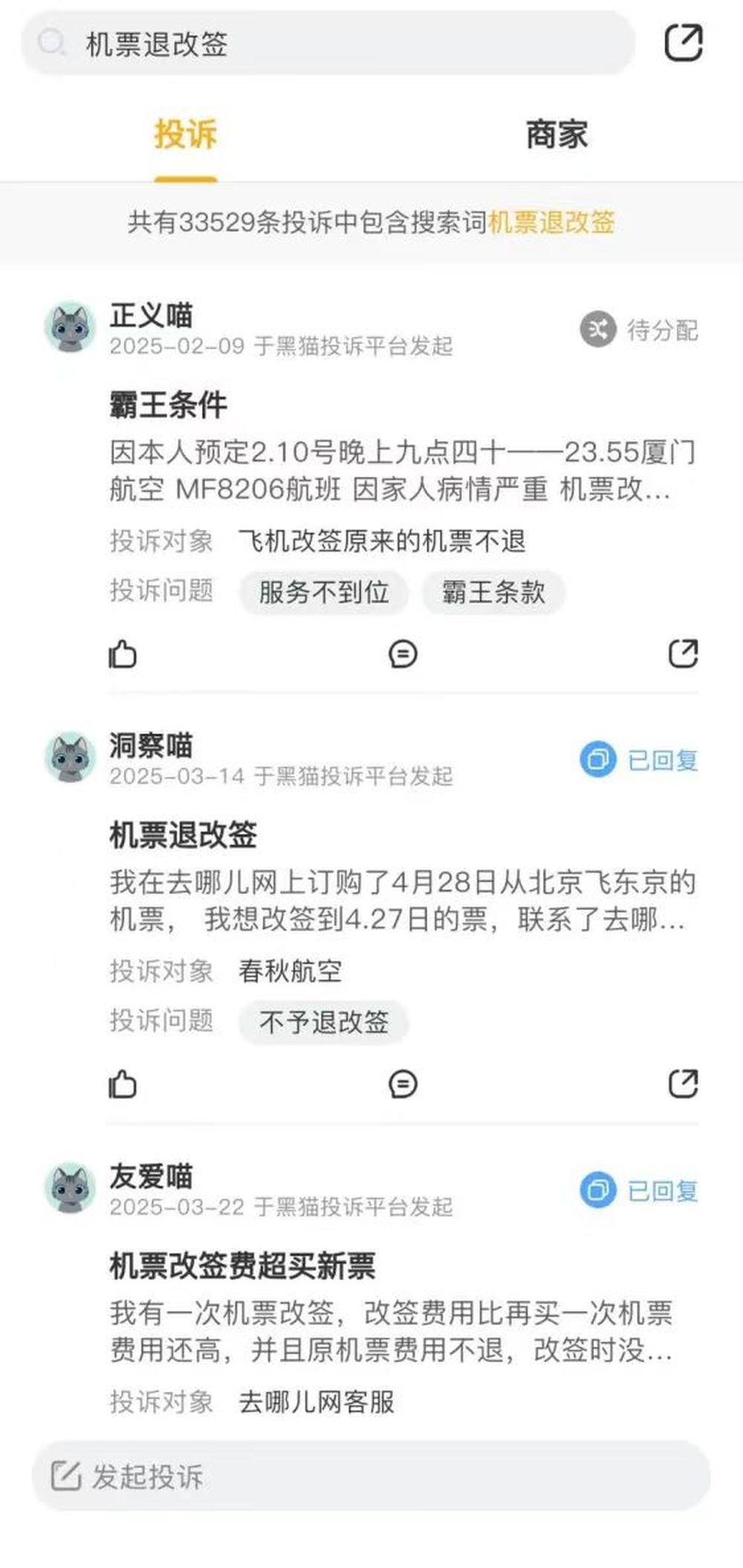
Task: Open the 机票退改签 complaint by 洞察喵
Action: [x=183, y=835]
